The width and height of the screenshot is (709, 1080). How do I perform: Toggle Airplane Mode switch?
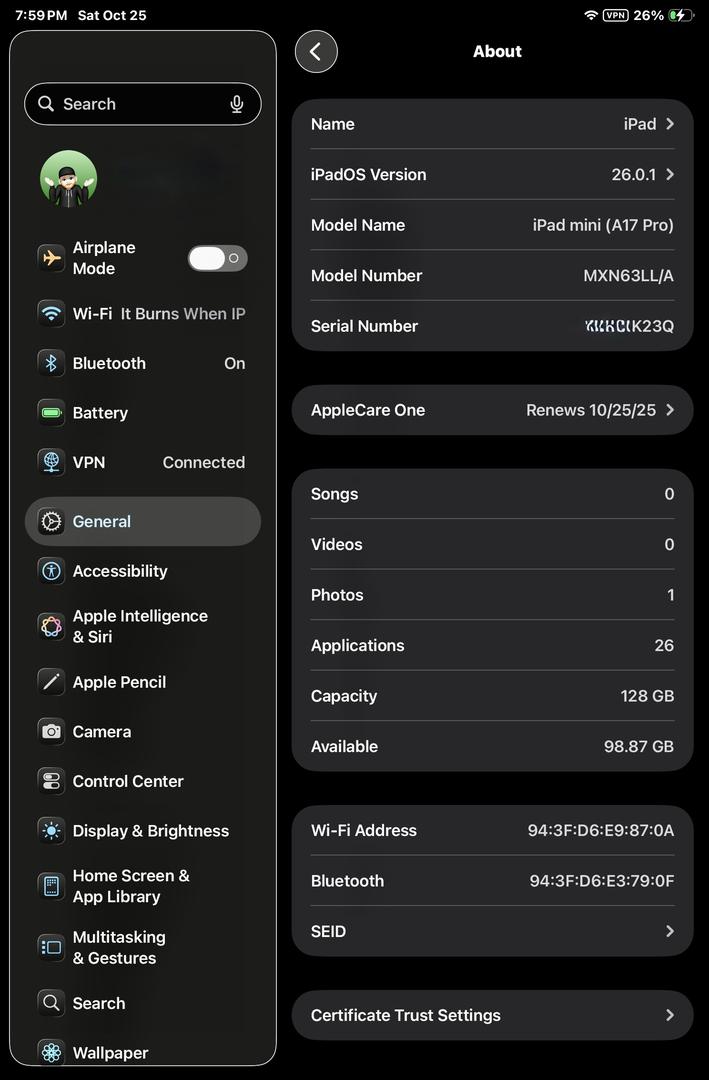pos(217,258)
